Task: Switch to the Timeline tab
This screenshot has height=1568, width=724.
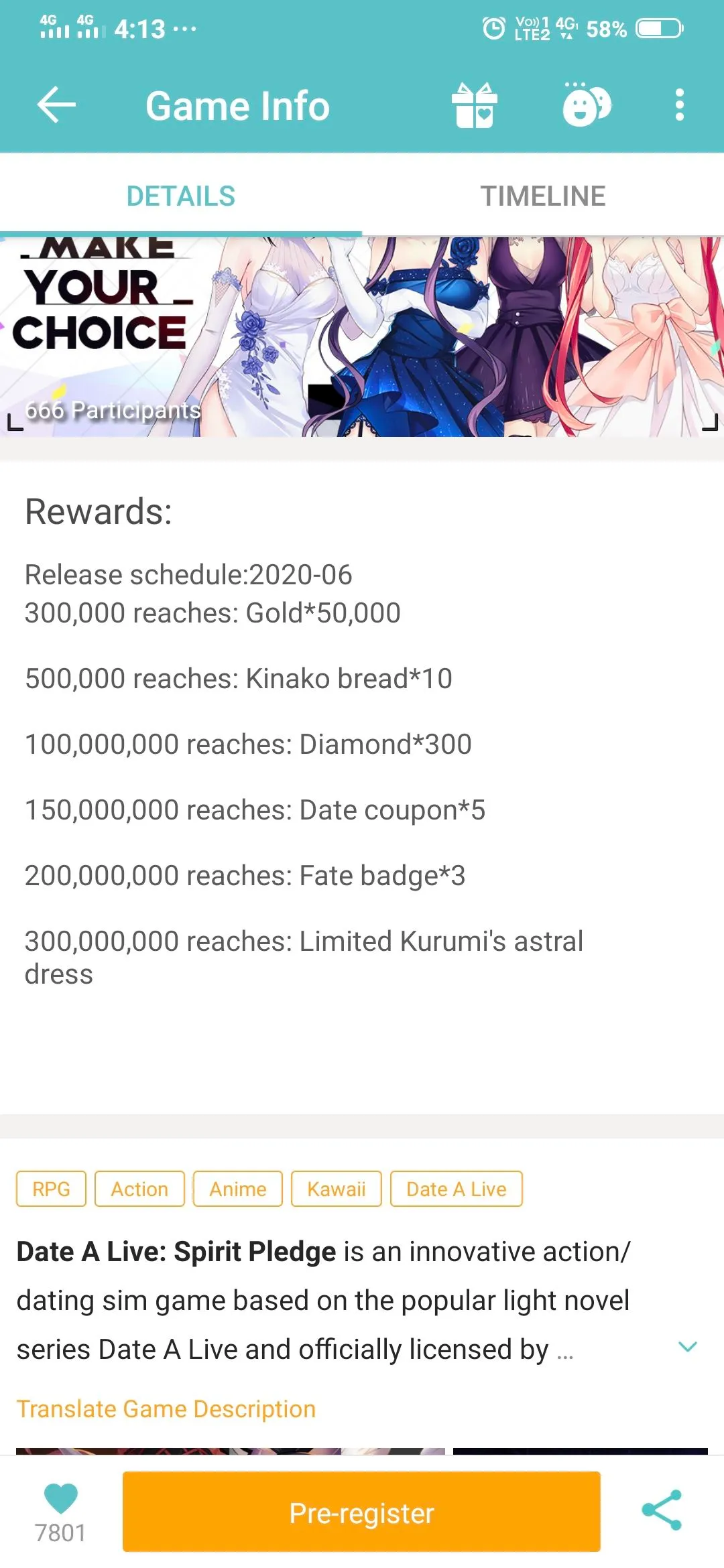Action: click(542, 196)
